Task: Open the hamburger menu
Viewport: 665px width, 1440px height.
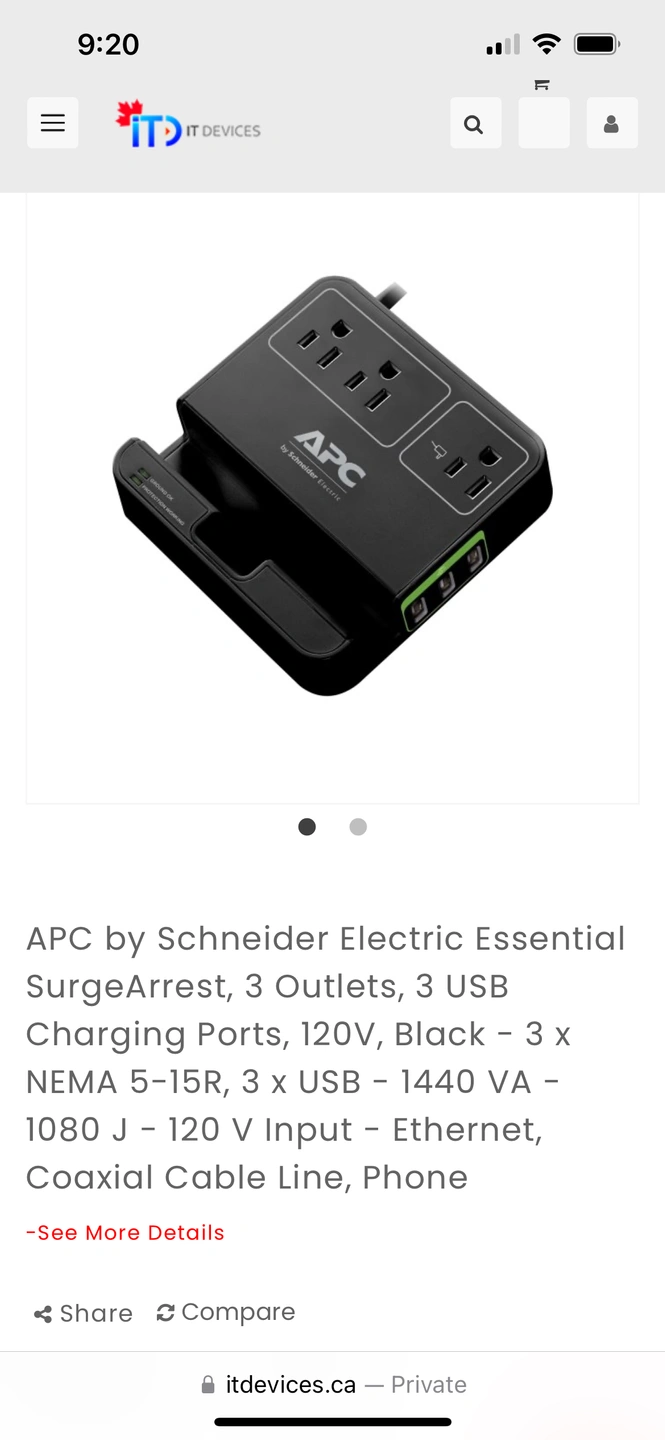Action: point(52,123)
